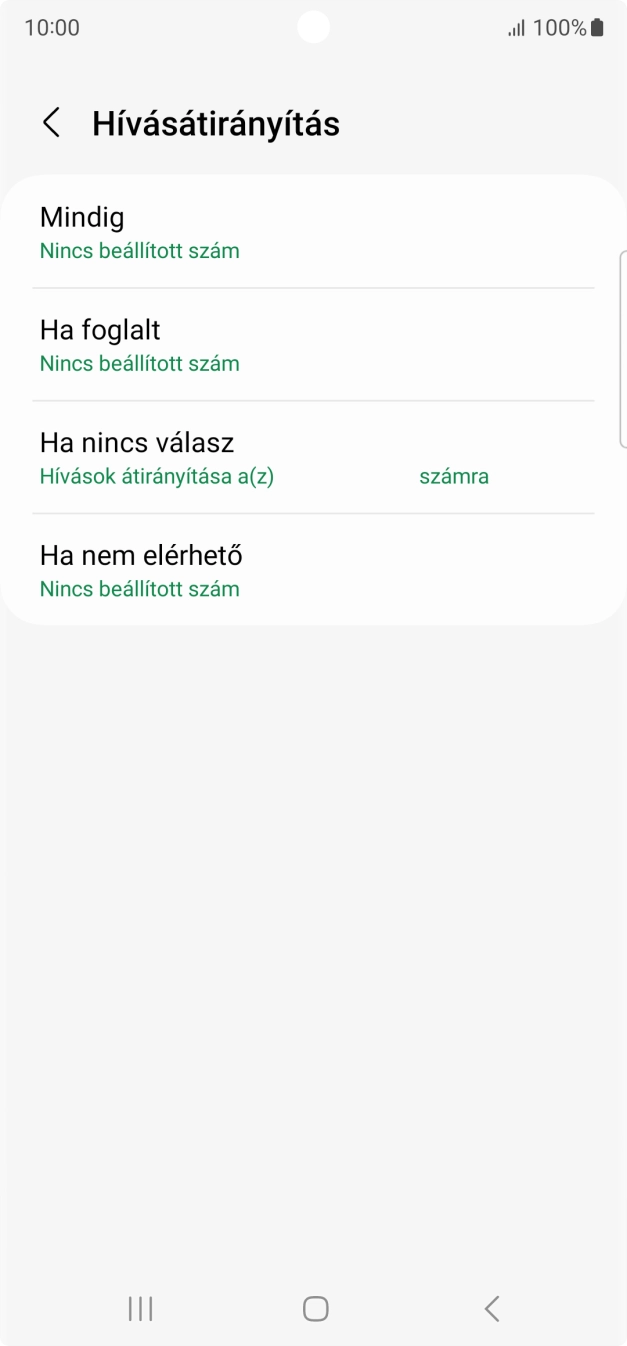This screenshot has width=627, height=1346.
Task: Show recent apps from the navigation bar
Action: 140,1308
